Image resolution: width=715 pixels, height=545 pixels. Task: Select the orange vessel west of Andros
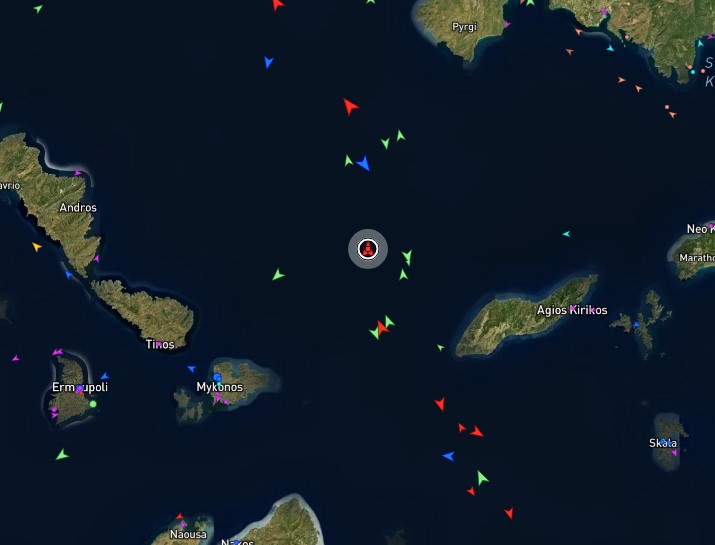tap(37, 246)
